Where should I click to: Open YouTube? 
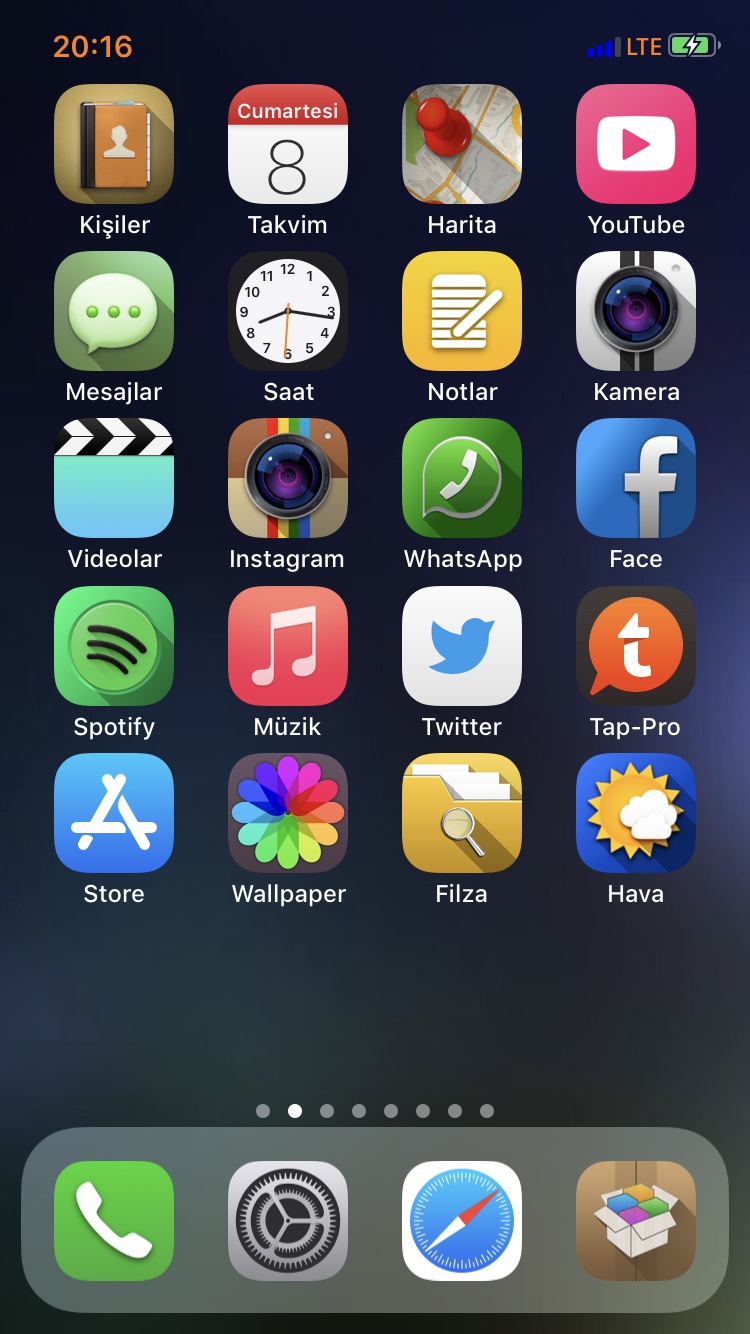(x=636, y=144)
